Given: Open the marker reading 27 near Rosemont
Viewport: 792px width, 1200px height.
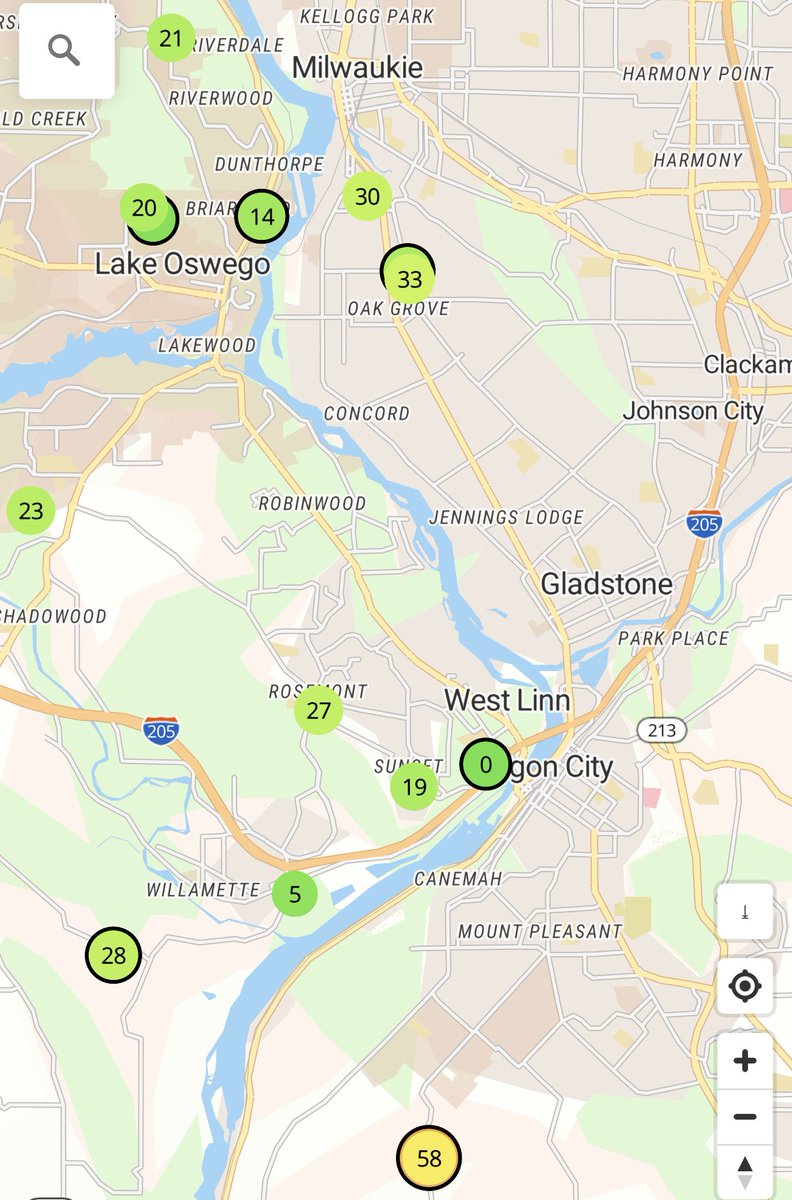Looking at the screenshot, I should pyautogui.click(x=318, y=711).
